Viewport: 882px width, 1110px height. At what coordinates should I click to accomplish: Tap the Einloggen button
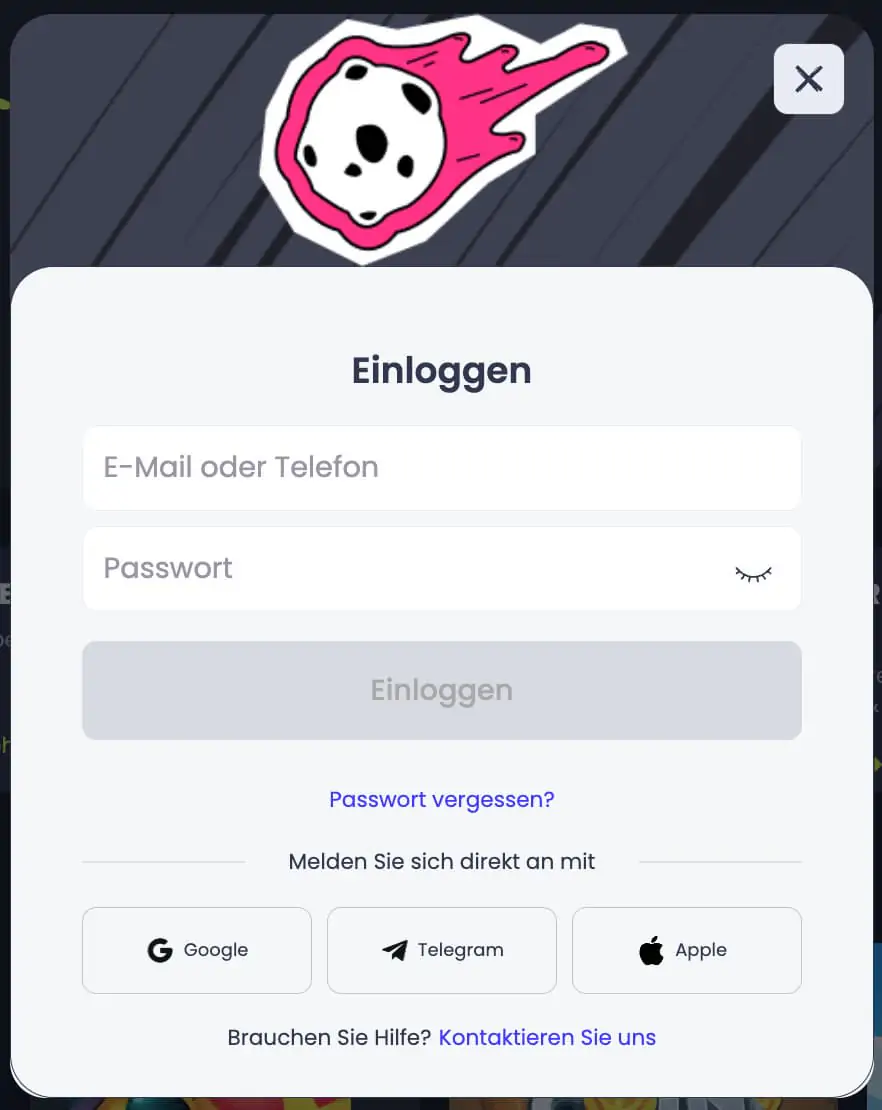(441, 690)
